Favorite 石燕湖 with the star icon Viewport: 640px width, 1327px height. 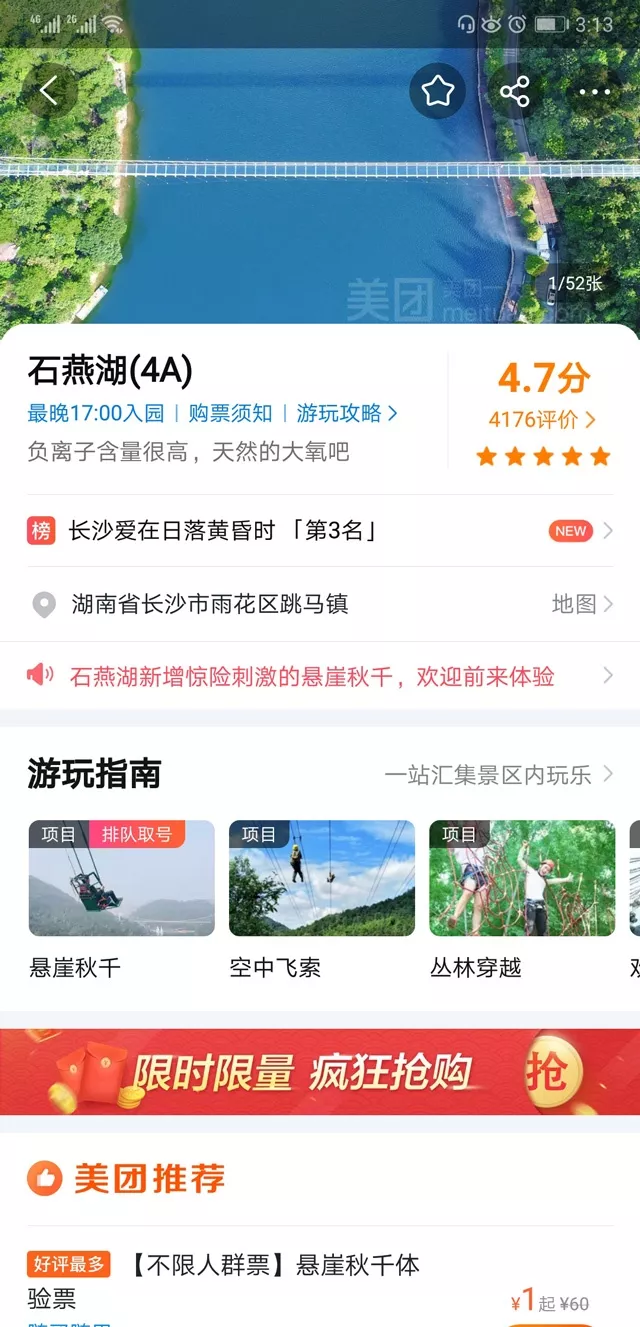(x=437, y=92)
